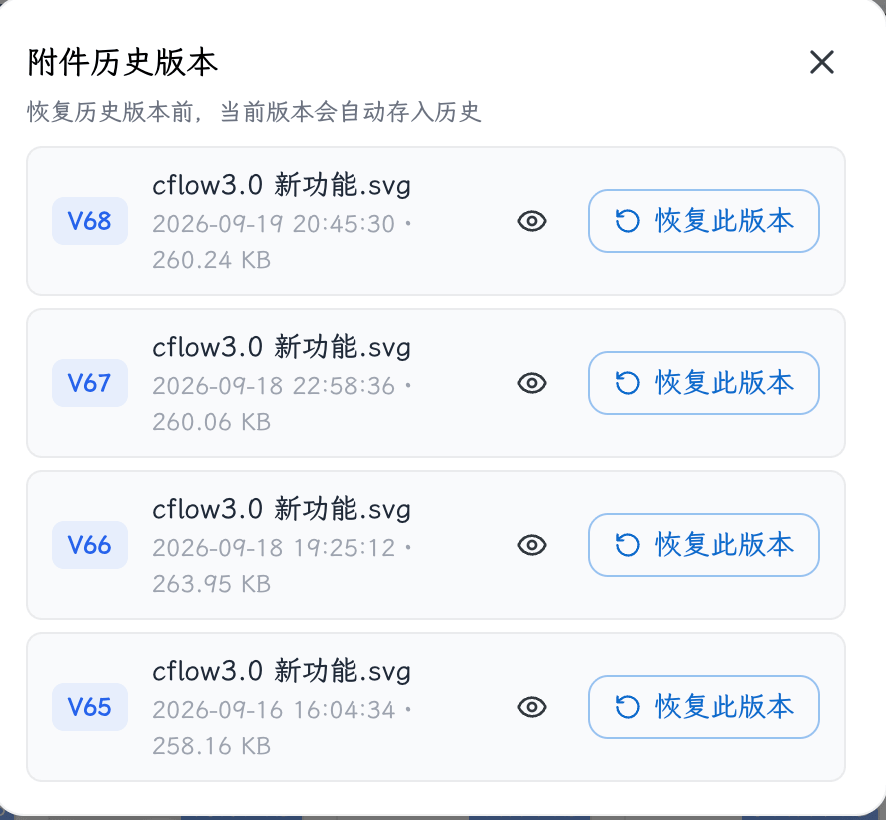Screen dimensions: 886x820
Task: Restore version V66 via 恢复此版本
Action: click(x=703, y=545)
